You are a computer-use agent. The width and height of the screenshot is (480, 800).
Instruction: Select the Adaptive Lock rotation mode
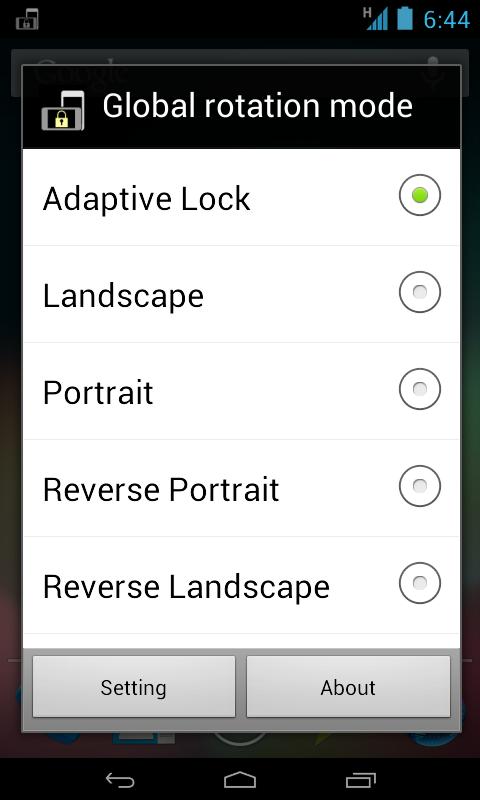pos(241,197)
